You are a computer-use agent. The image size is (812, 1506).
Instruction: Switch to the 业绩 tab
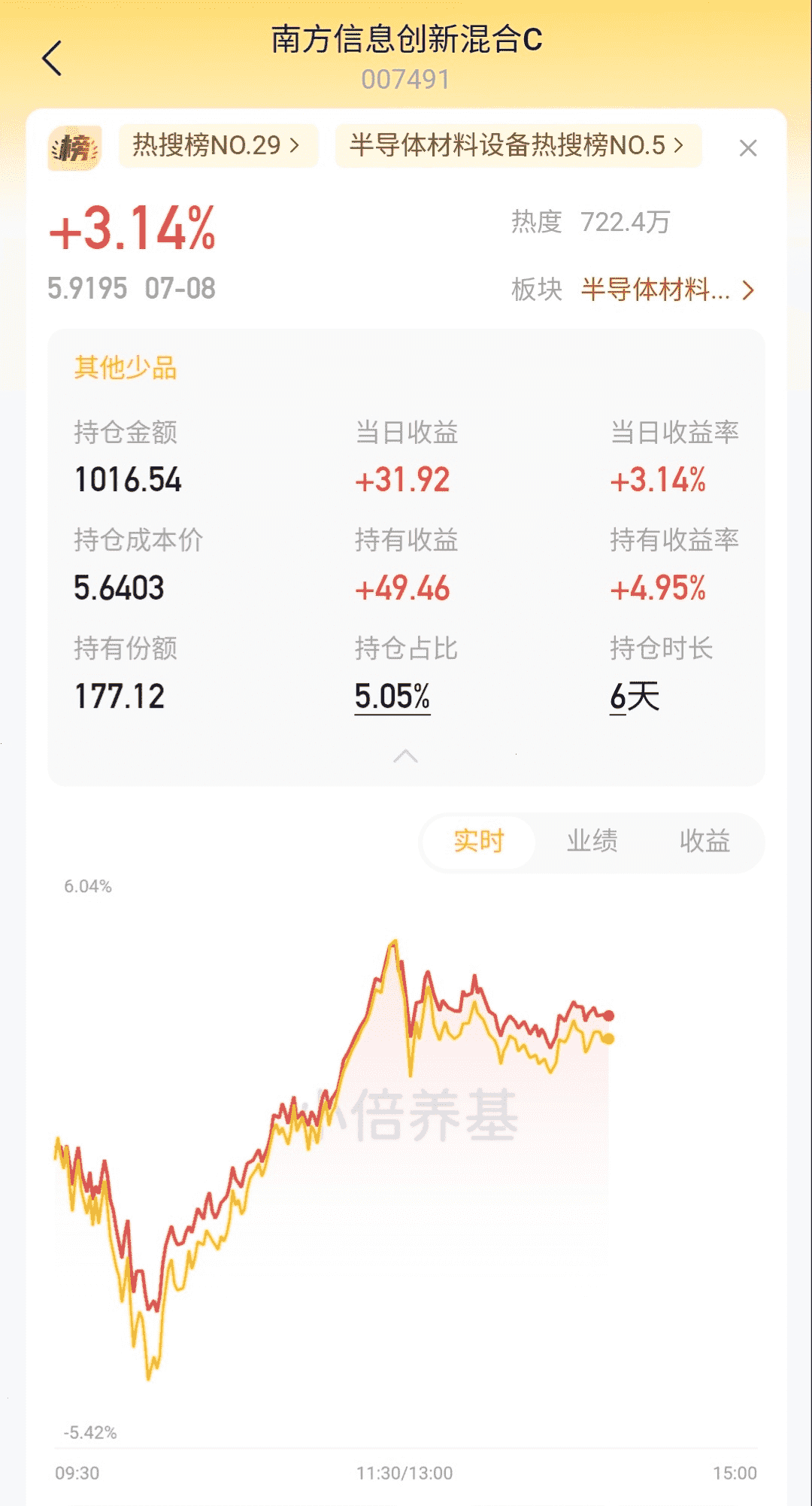click(592, 842)
